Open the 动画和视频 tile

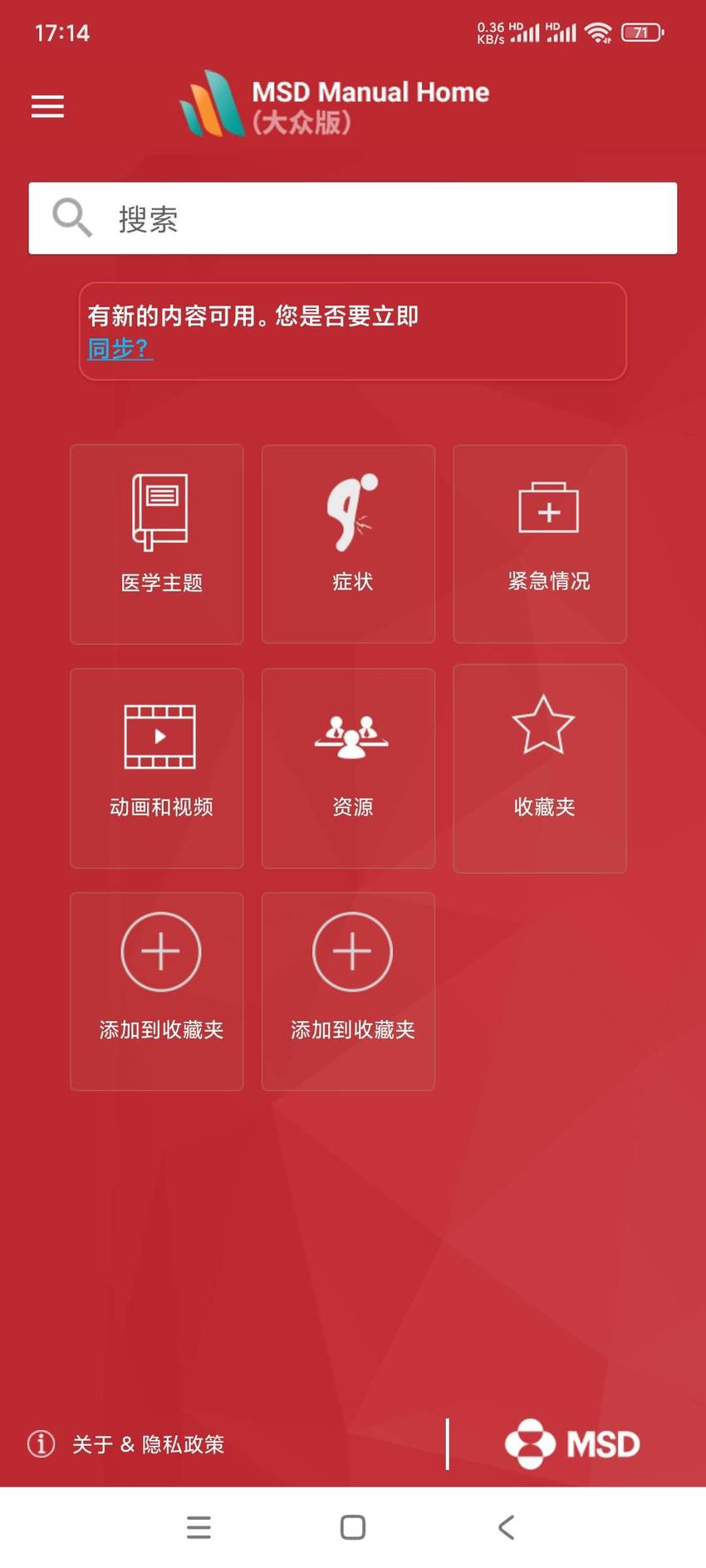pyautogui.click(x=157, y=768)
